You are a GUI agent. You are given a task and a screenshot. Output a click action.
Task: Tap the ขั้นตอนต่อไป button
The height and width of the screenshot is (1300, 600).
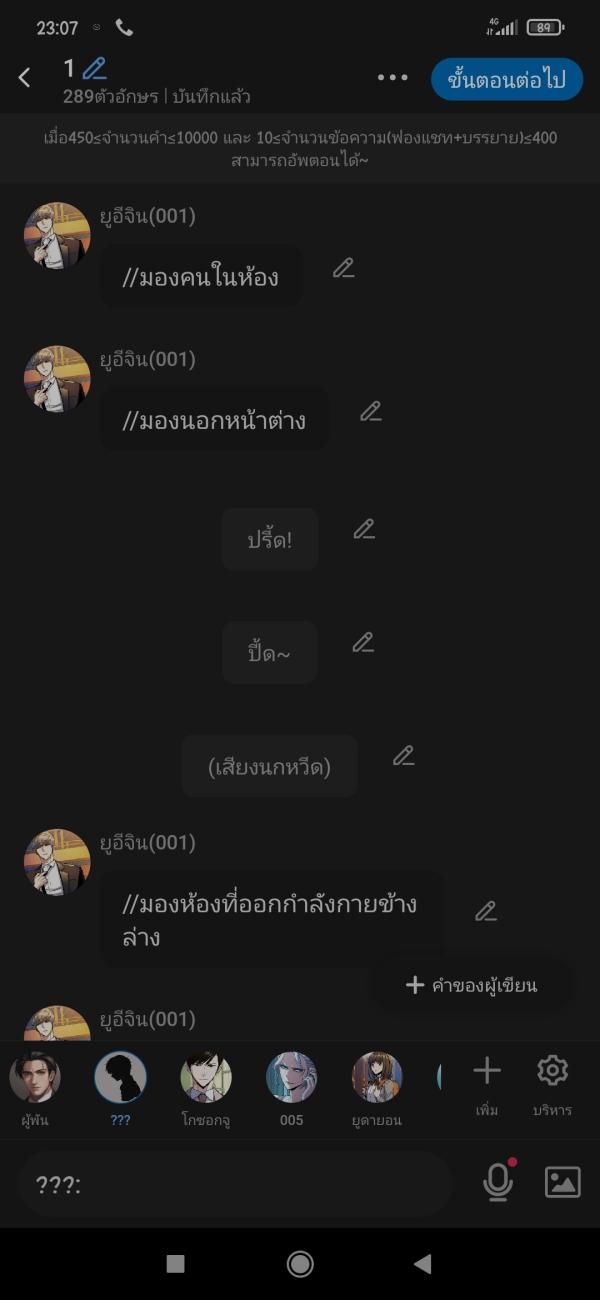[506, 80]
